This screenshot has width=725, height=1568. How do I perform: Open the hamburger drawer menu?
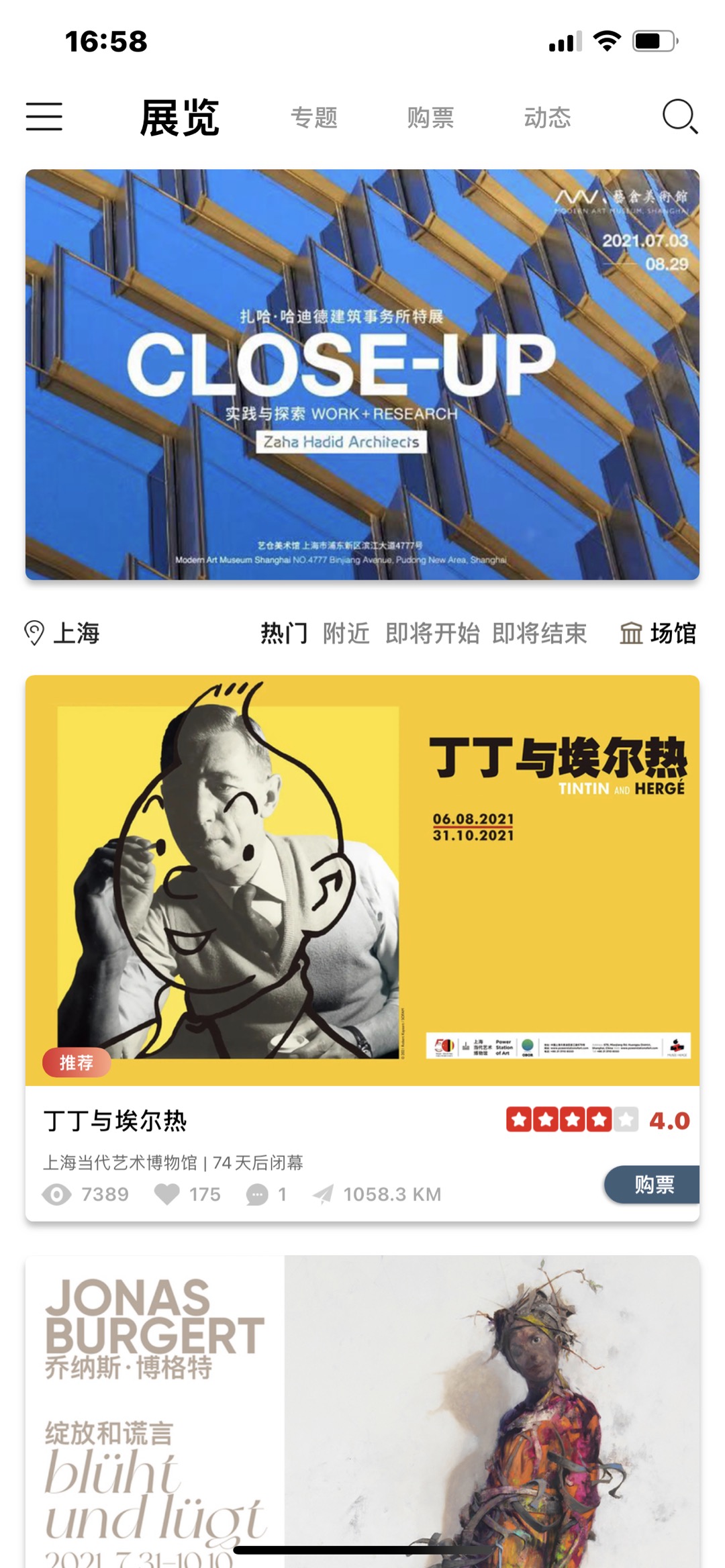[44, 117]
